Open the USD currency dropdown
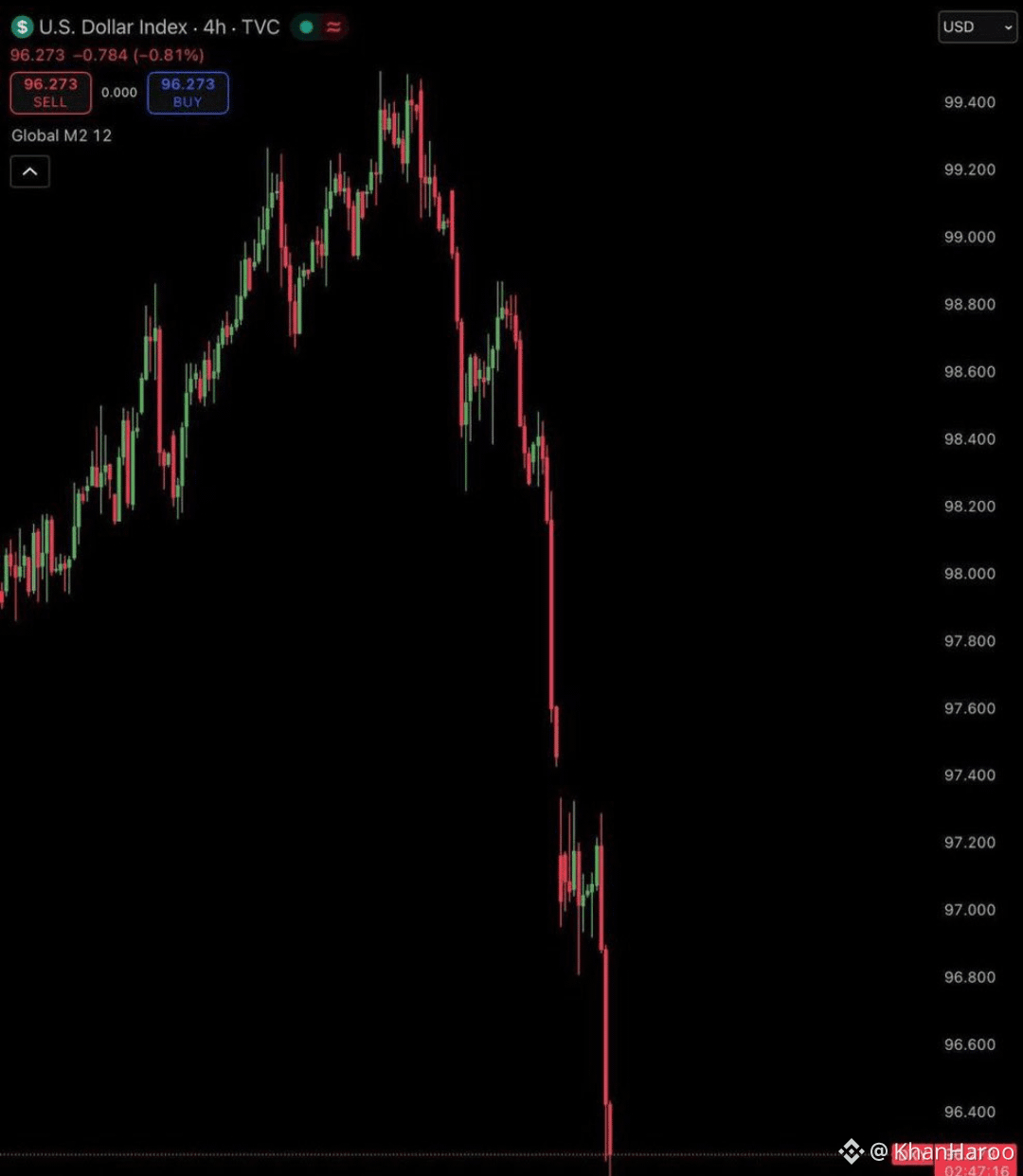This screenshot has width=1023, height=1176. coord(978,27)
